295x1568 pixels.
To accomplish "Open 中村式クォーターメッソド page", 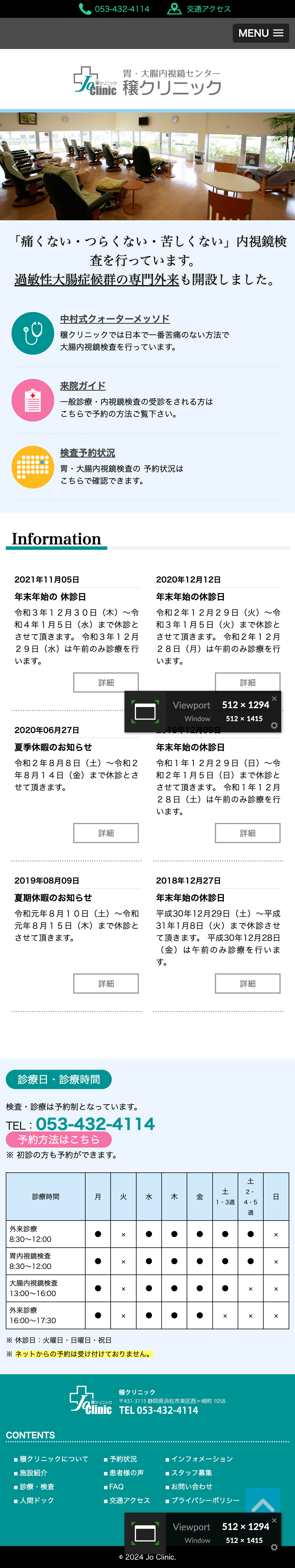I will [x=114, y=319].
